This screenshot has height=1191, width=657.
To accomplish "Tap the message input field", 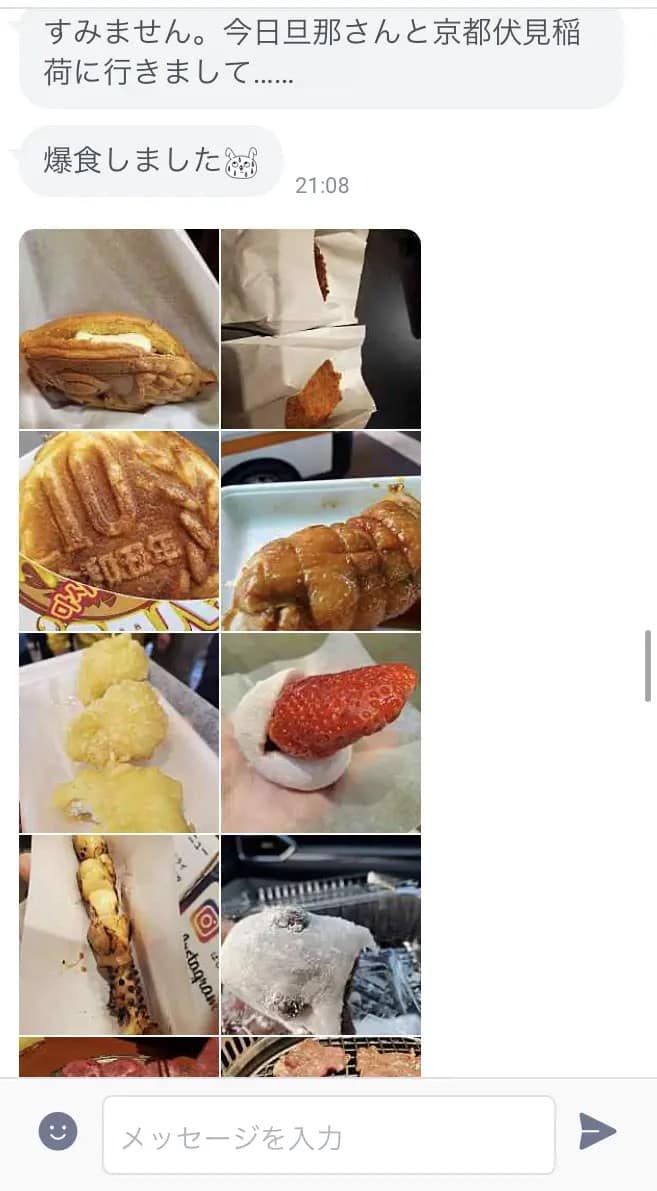I will [328, 1135].
